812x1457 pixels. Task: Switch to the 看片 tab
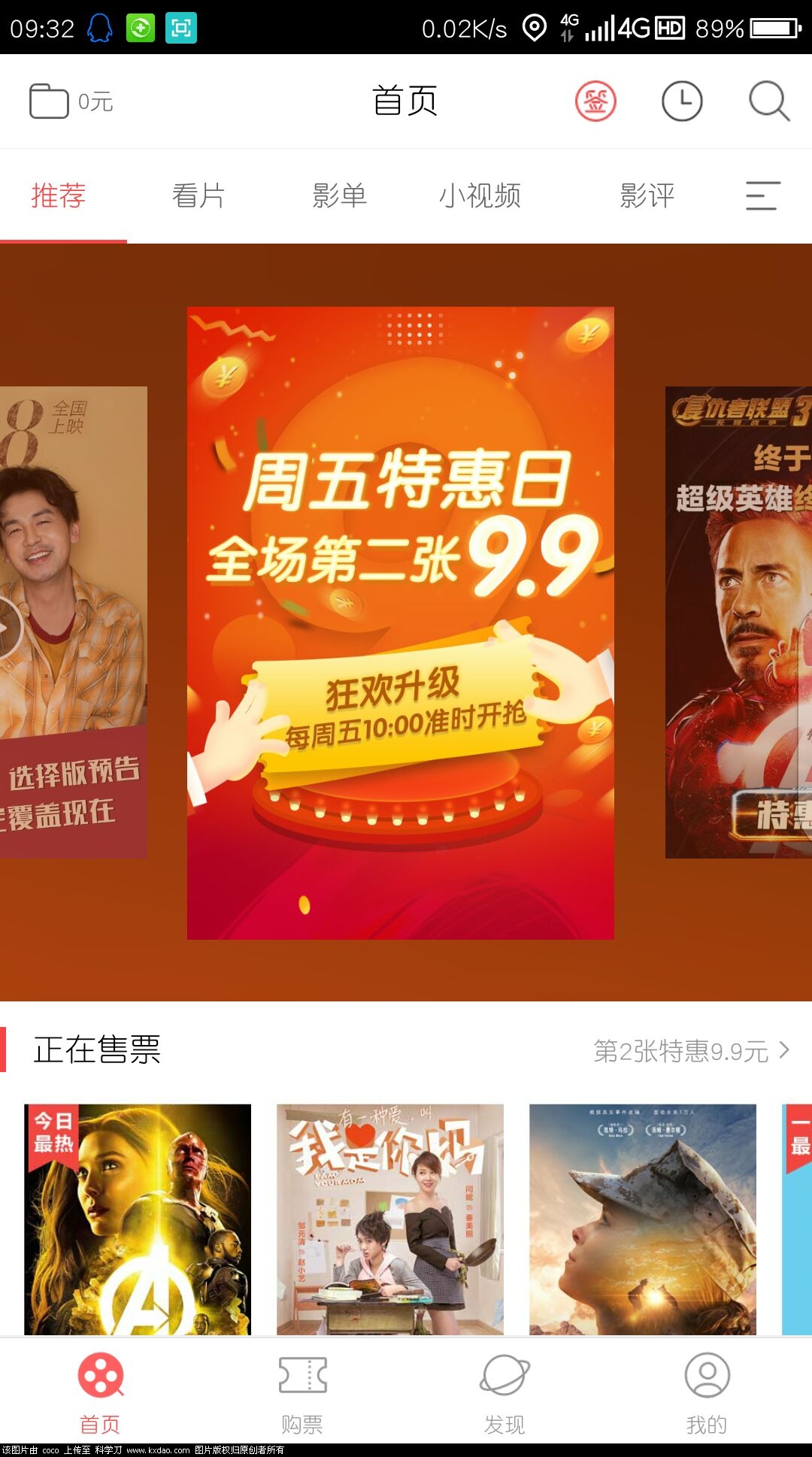coord(198,195)
